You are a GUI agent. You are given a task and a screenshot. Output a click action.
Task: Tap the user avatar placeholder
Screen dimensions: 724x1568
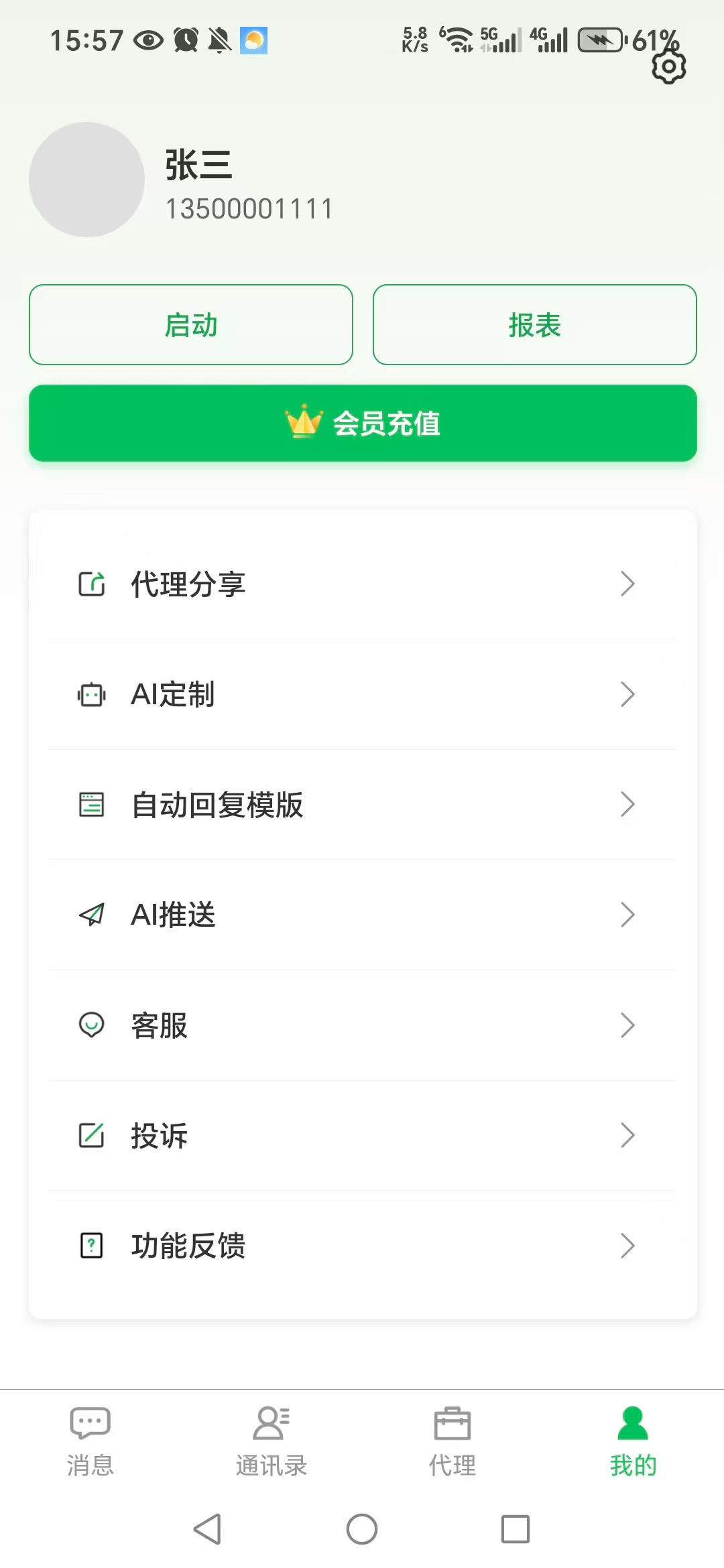[x=85, y=180]
